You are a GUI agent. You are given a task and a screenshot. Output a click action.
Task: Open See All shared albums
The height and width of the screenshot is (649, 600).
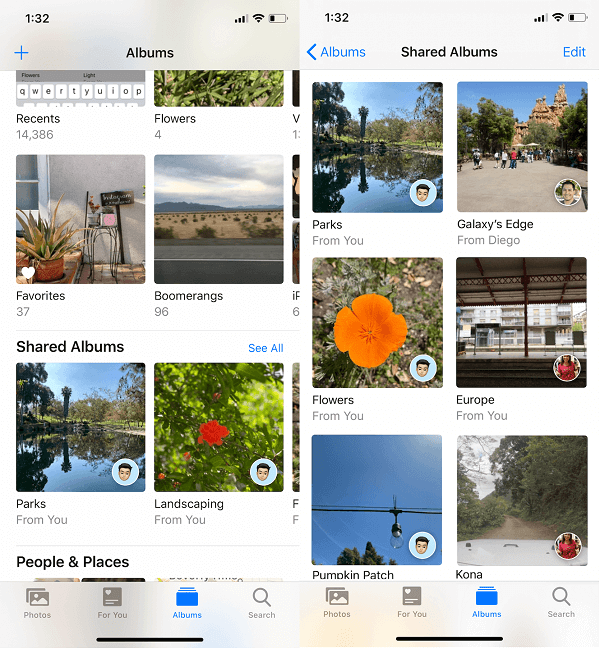click(265, 348)
